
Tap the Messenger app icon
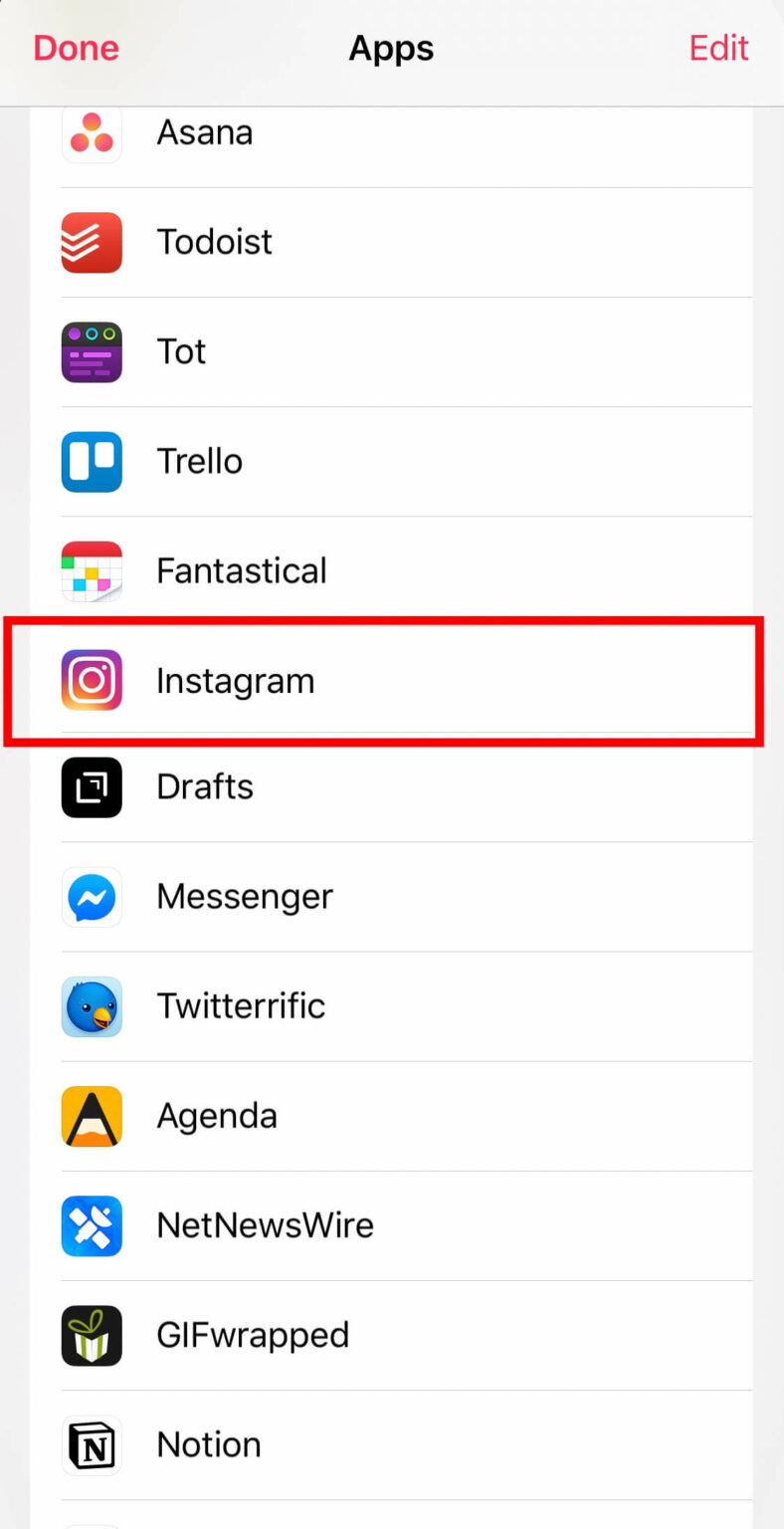tap(92, 897)
